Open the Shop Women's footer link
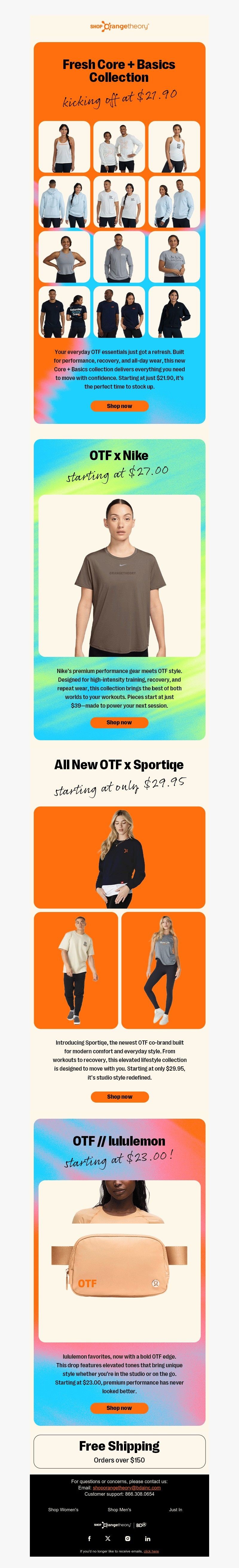The image size is (239, 1568). tap(63, 1509)
